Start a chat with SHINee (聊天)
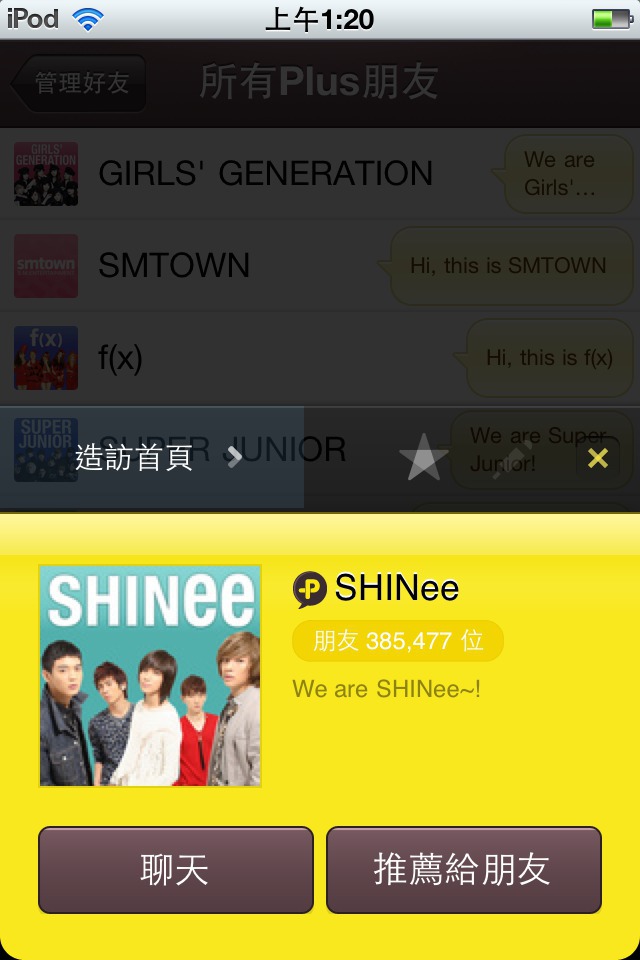 175,869
